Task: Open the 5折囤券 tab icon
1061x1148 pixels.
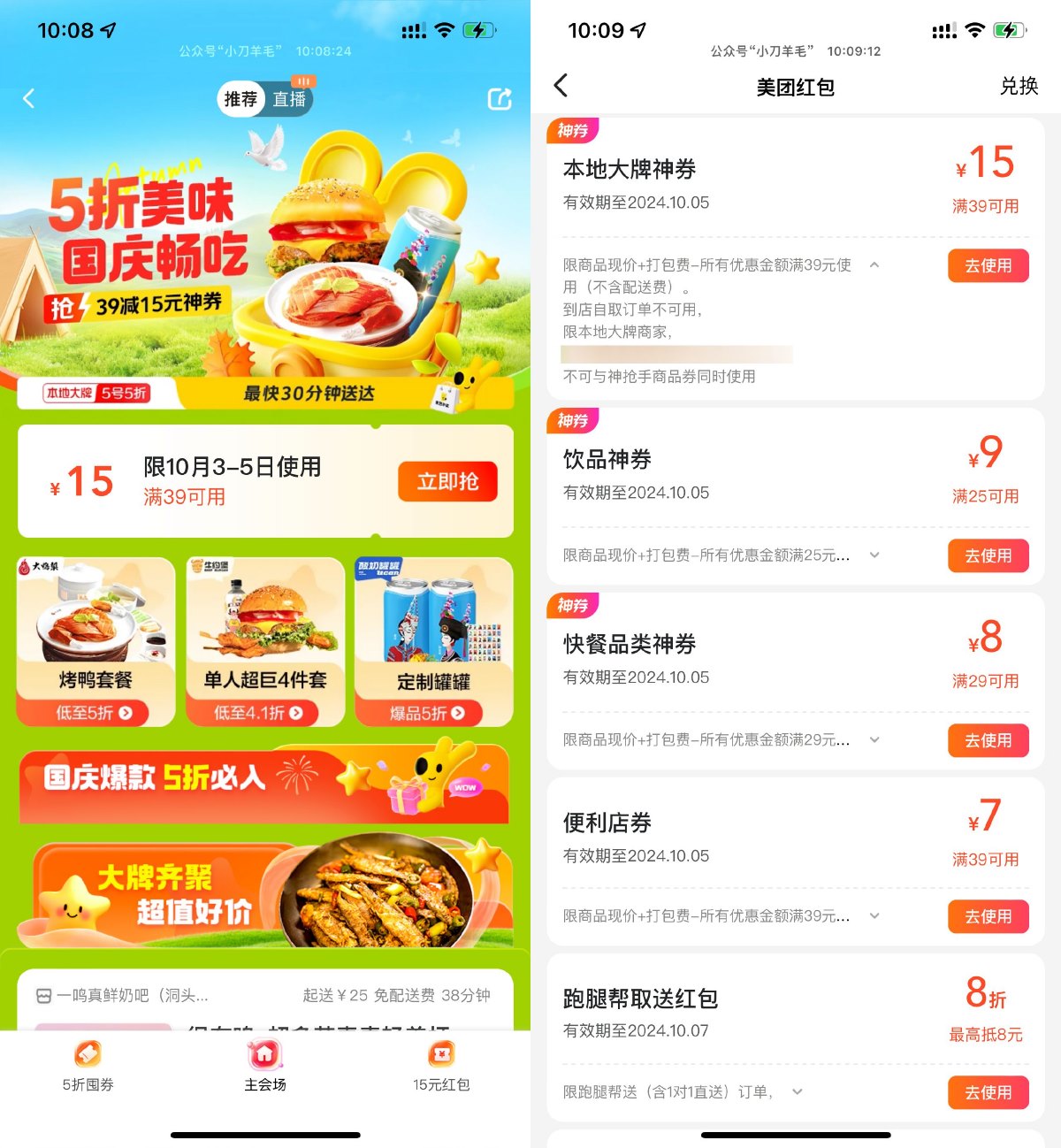Action: pyautogui.click(x=88, y=1065)
